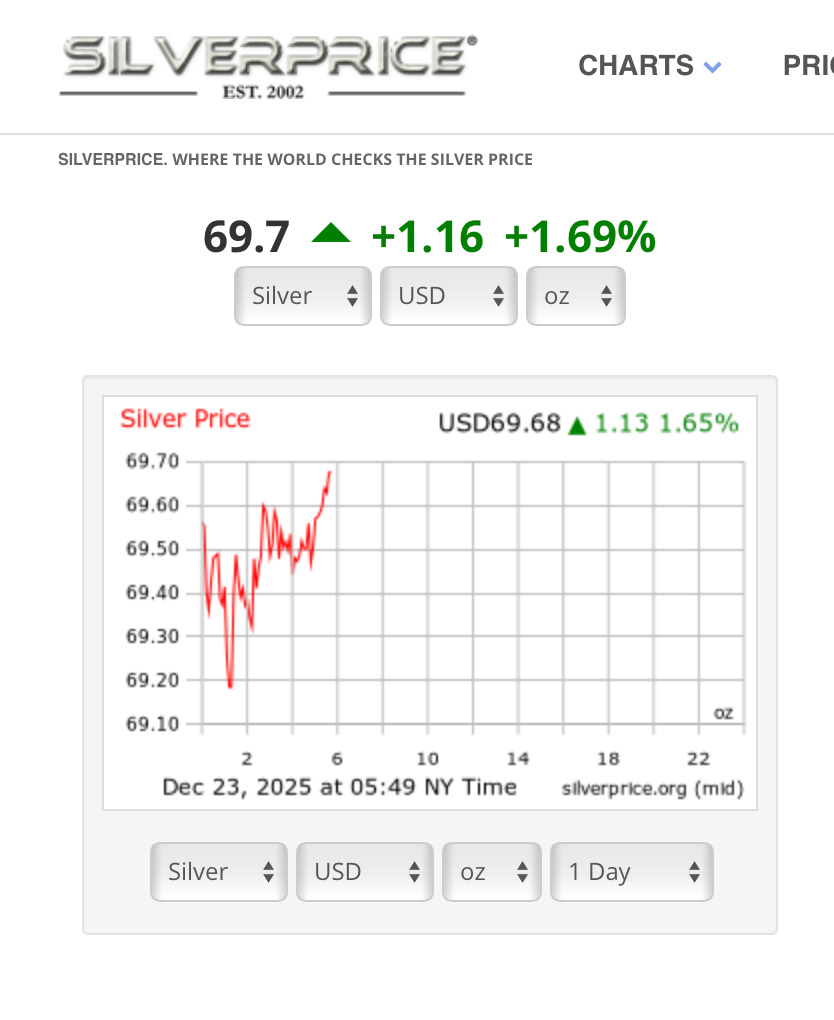Select a different weight unit below the chart
Screen dimensions: 834x1020
(x=491, y=872)
